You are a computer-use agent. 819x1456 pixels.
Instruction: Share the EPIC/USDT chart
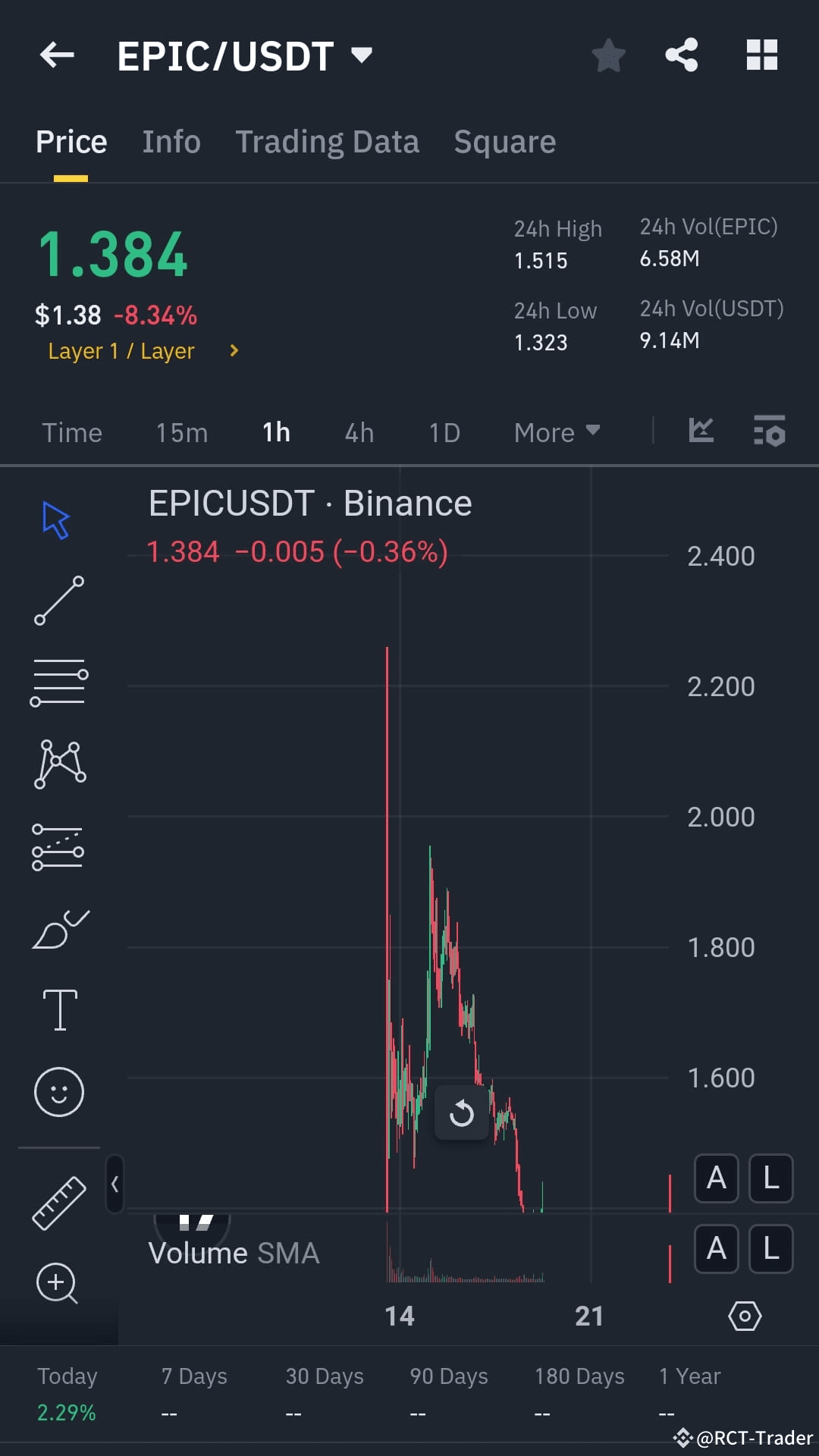pos(681,54)
